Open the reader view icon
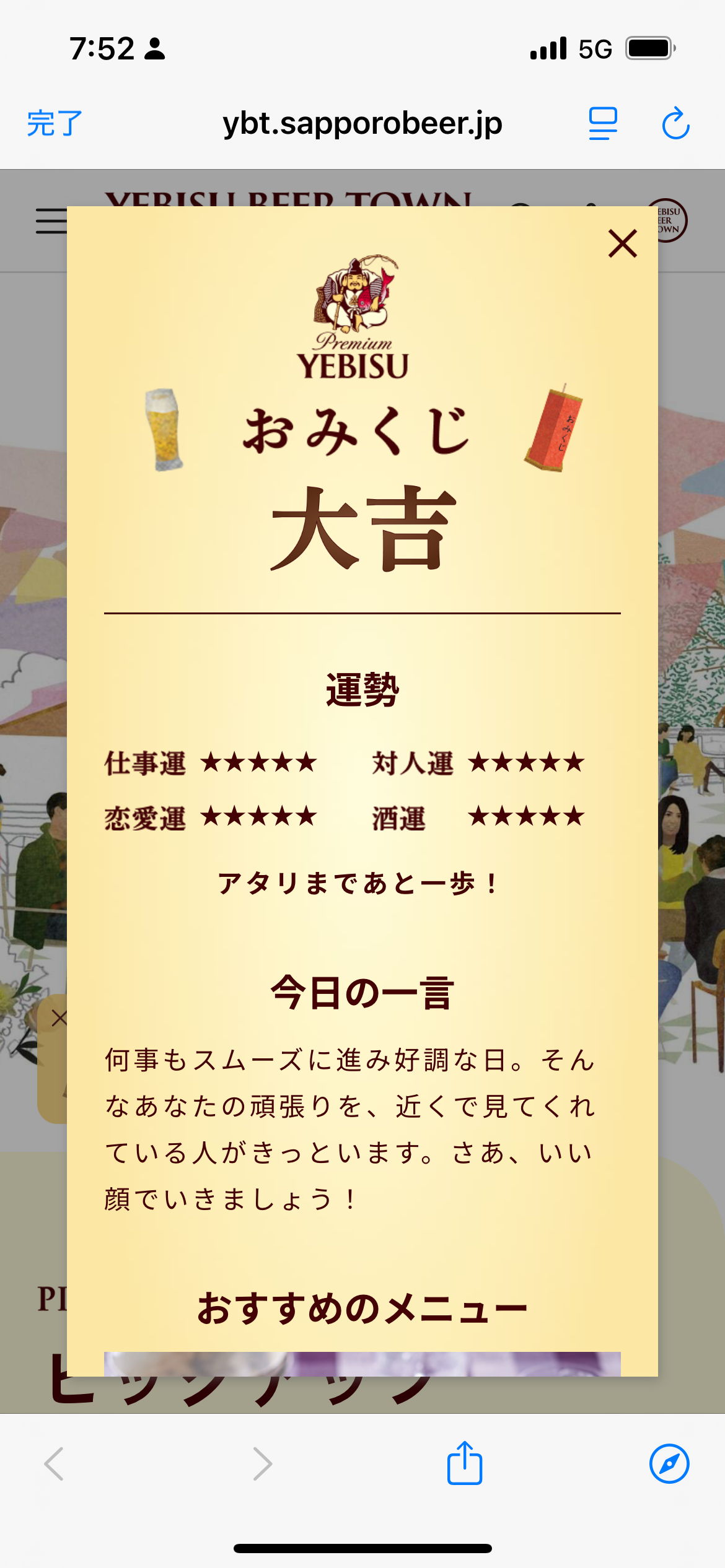 click(x=603, y=123)
